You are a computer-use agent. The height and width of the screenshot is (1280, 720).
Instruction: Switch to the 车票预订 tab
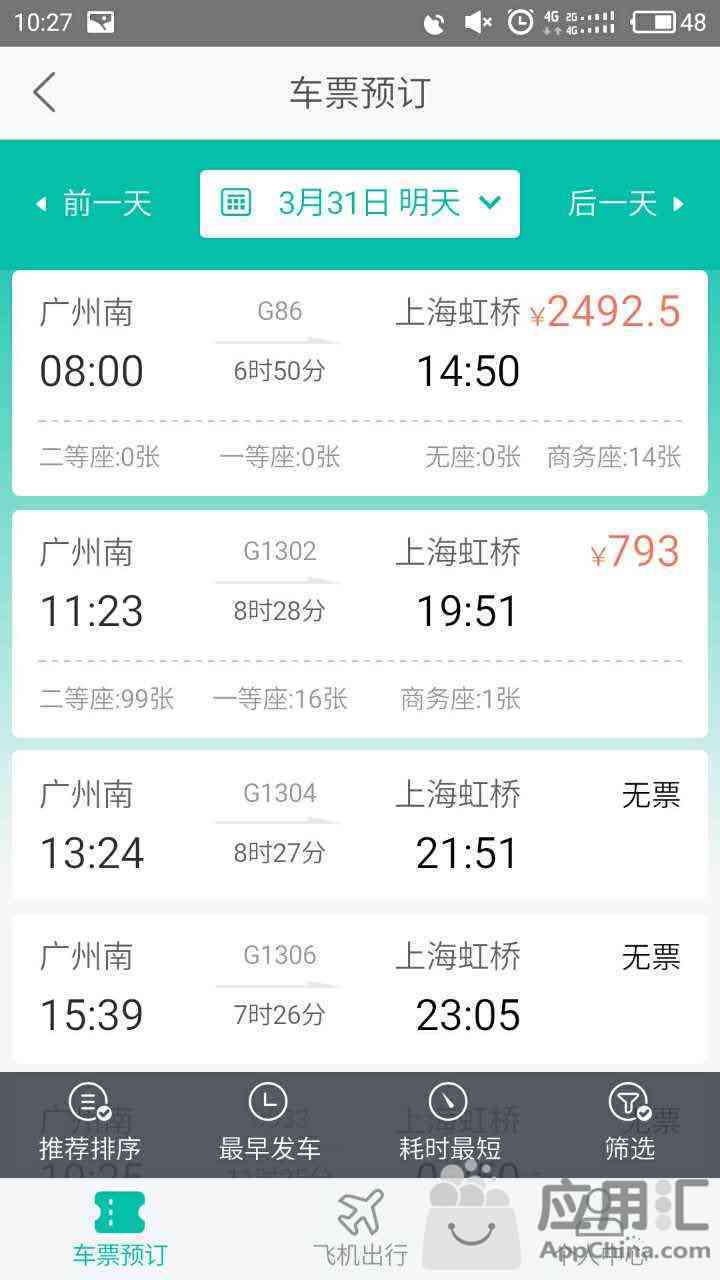click(x=120, y=1229)
